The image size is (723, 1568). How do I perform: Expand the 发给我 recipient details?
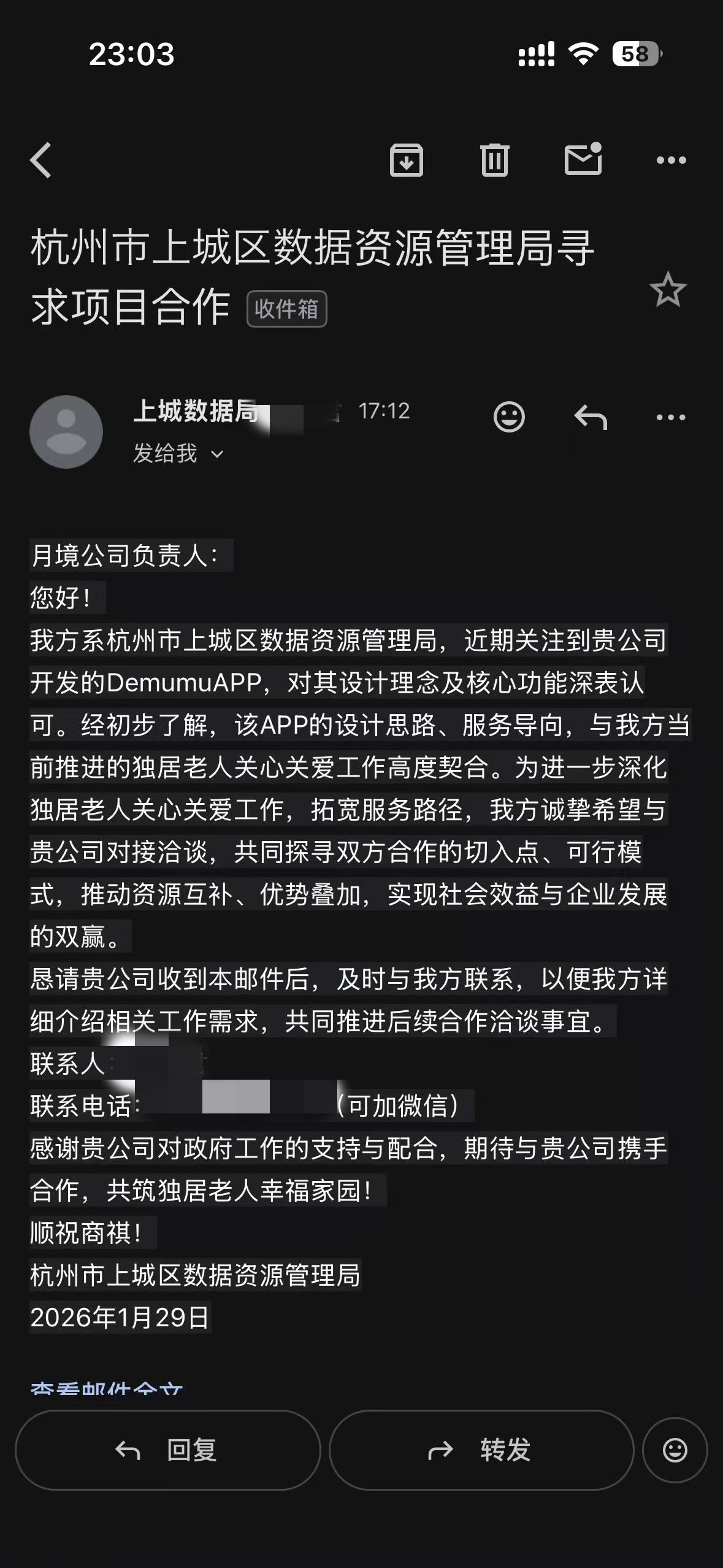tap(177, 453)
